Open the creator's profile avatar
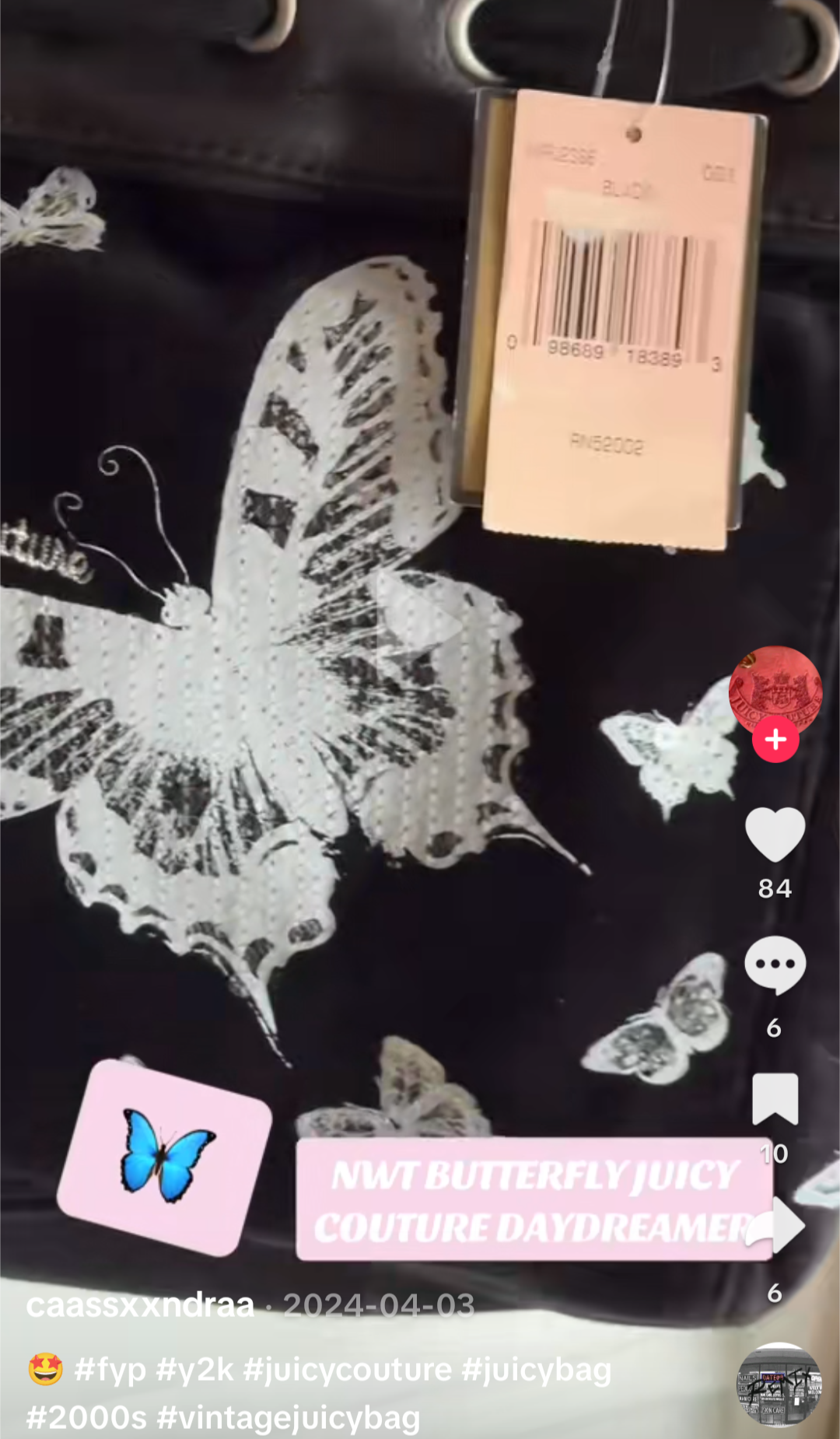This screenshot has height=1439, width=840. click(x=775, y=688)
